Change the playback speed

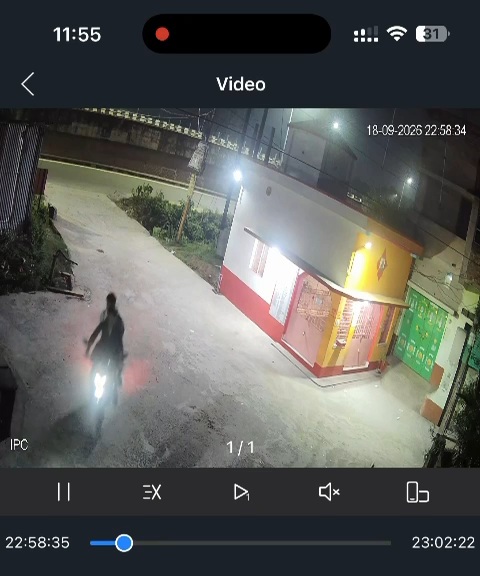click(x=152, y=492)
